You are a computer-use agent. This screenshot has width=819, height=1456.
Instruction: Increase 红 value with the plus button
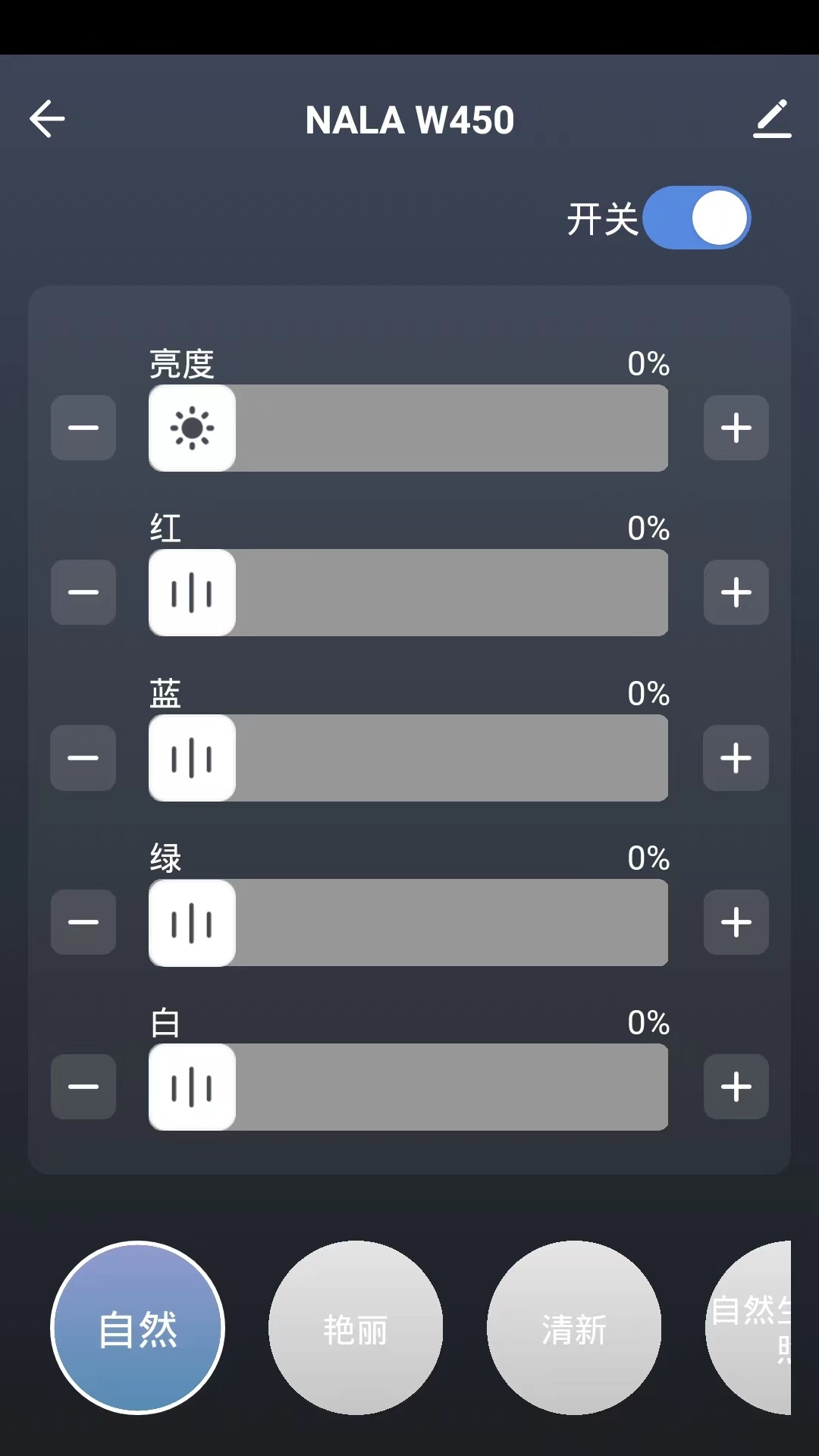coord(736,592)
